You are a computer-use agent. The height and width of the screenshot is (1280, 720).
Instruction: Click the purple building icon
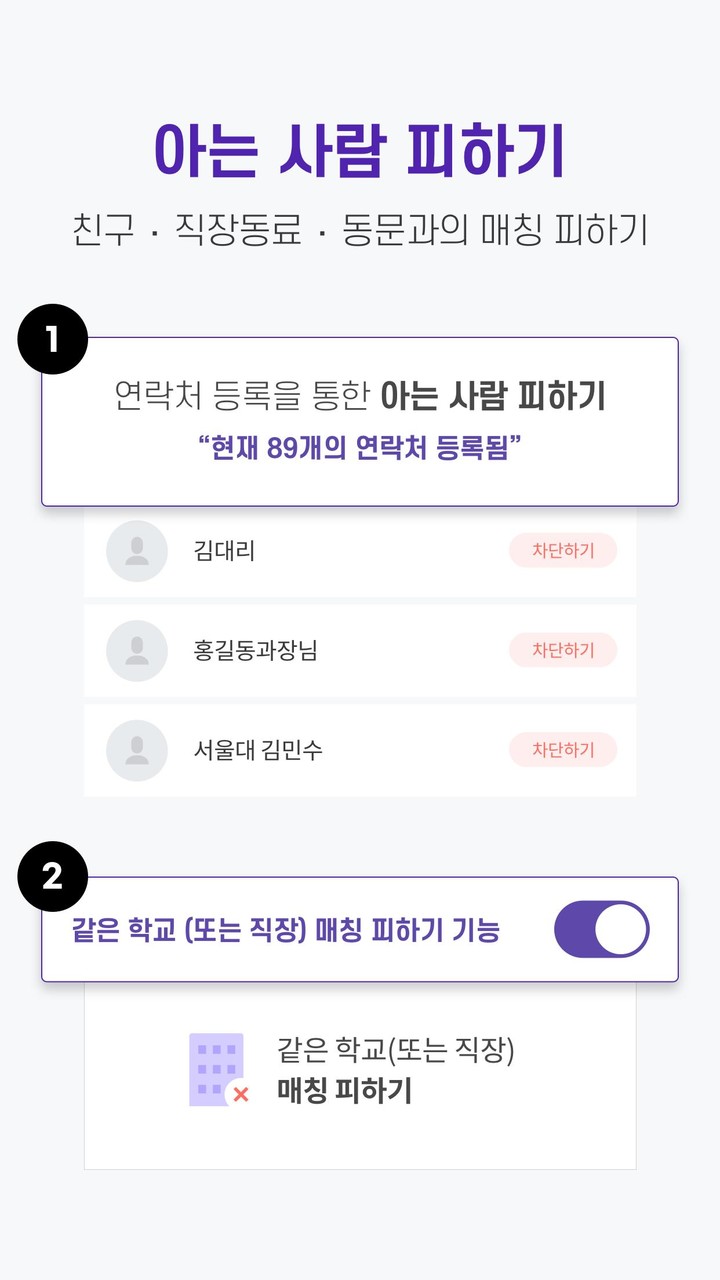click(213, 1065)
